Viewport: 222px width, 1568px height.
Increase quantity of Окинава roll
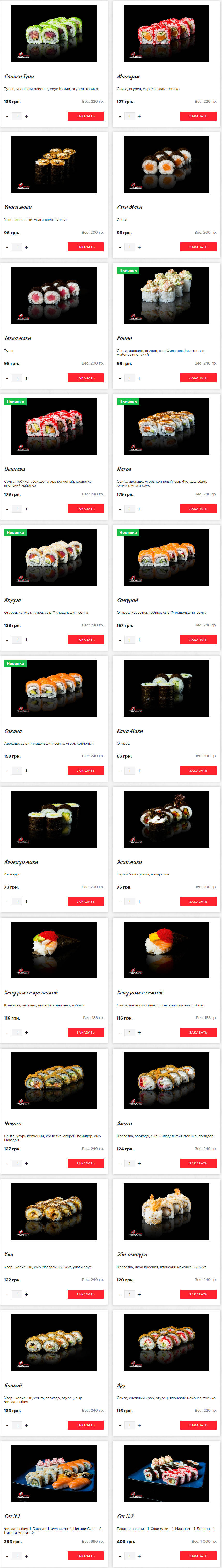click(26, 509)
